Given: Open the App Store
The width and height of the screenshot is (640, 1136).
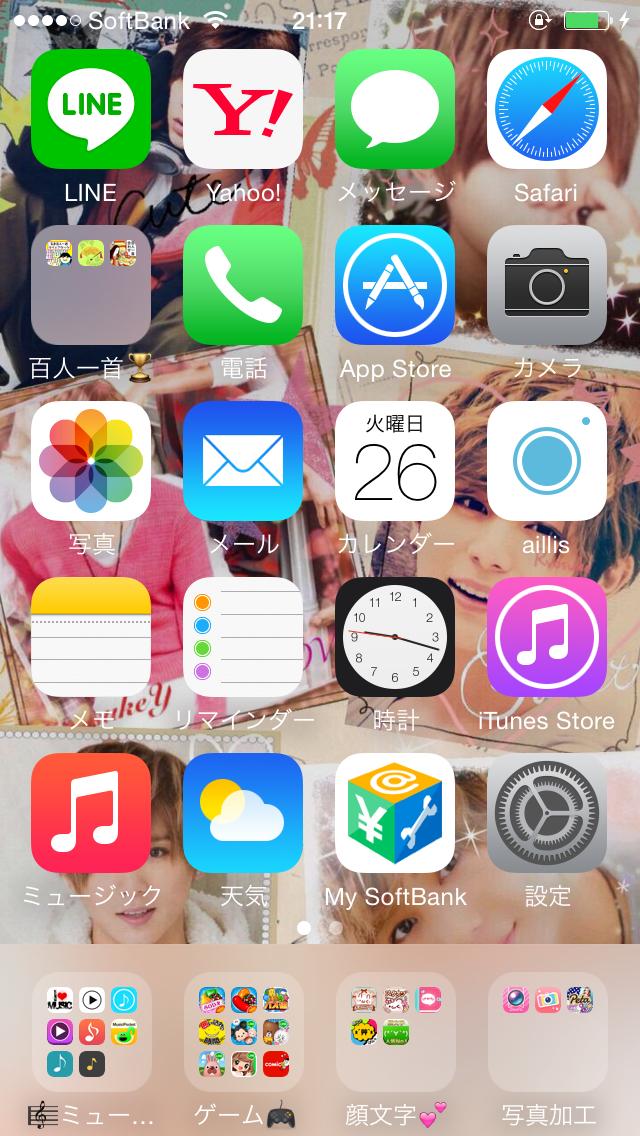Looking at the screenshot, I should pyautogui.click(x=395, y=285).
